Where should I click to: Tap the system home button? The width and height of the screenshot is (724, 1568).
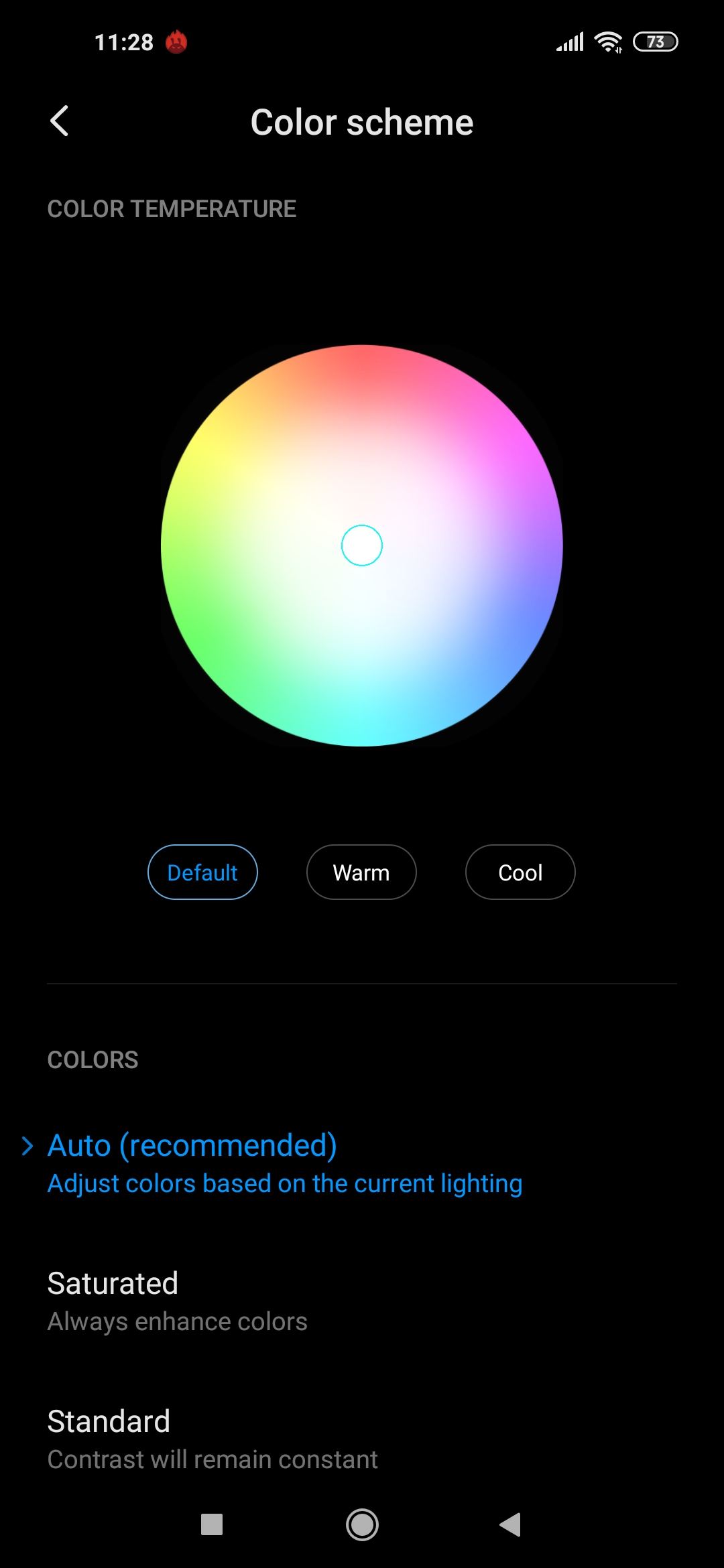point(362,1525)
